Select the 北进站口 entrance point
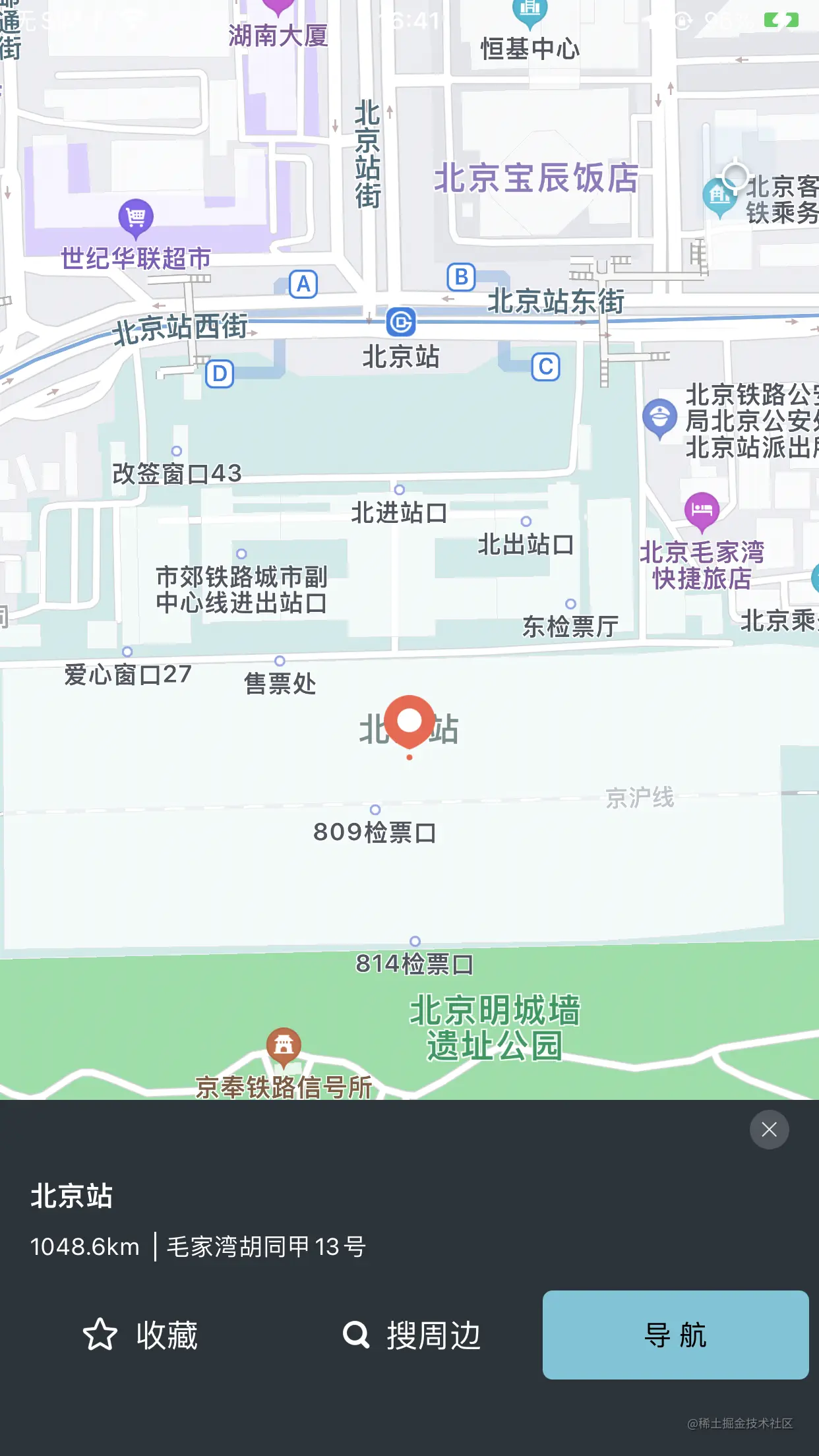The image size is (819, 1456). tap(399, 490)
